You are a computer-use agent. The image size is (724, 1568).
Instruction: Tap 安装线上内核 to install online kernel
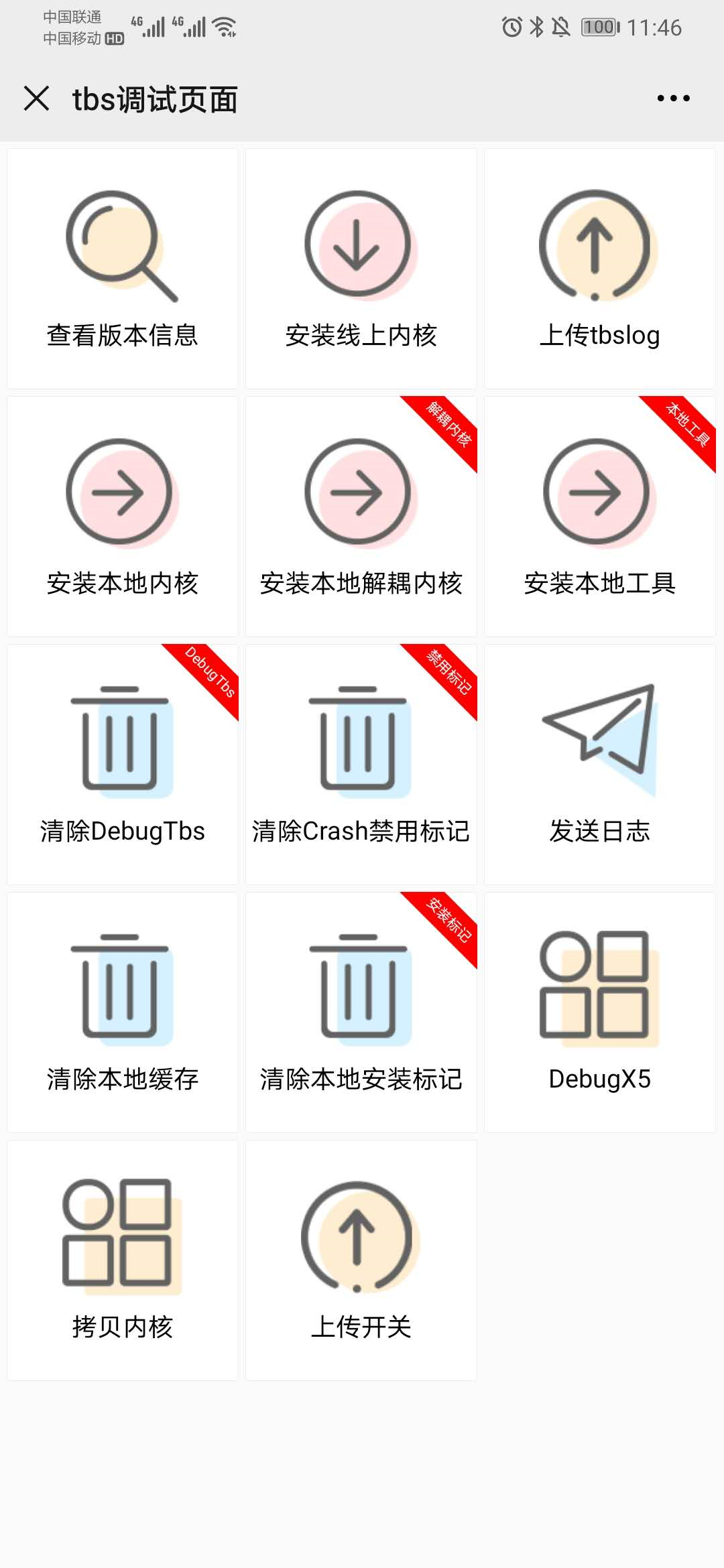pos(361,269)
